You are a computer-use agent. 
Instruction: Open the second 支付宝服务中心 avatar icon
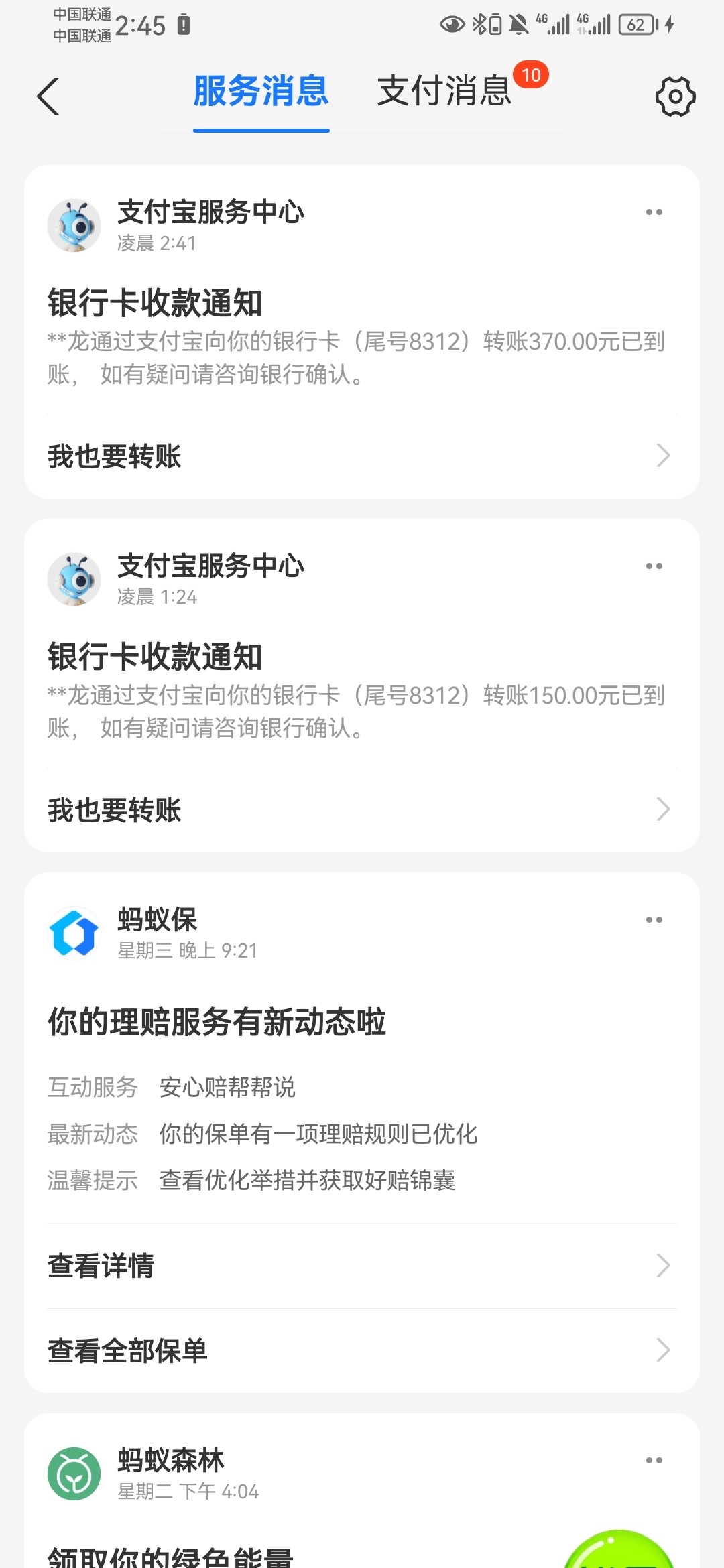click(x=75, y=580)
